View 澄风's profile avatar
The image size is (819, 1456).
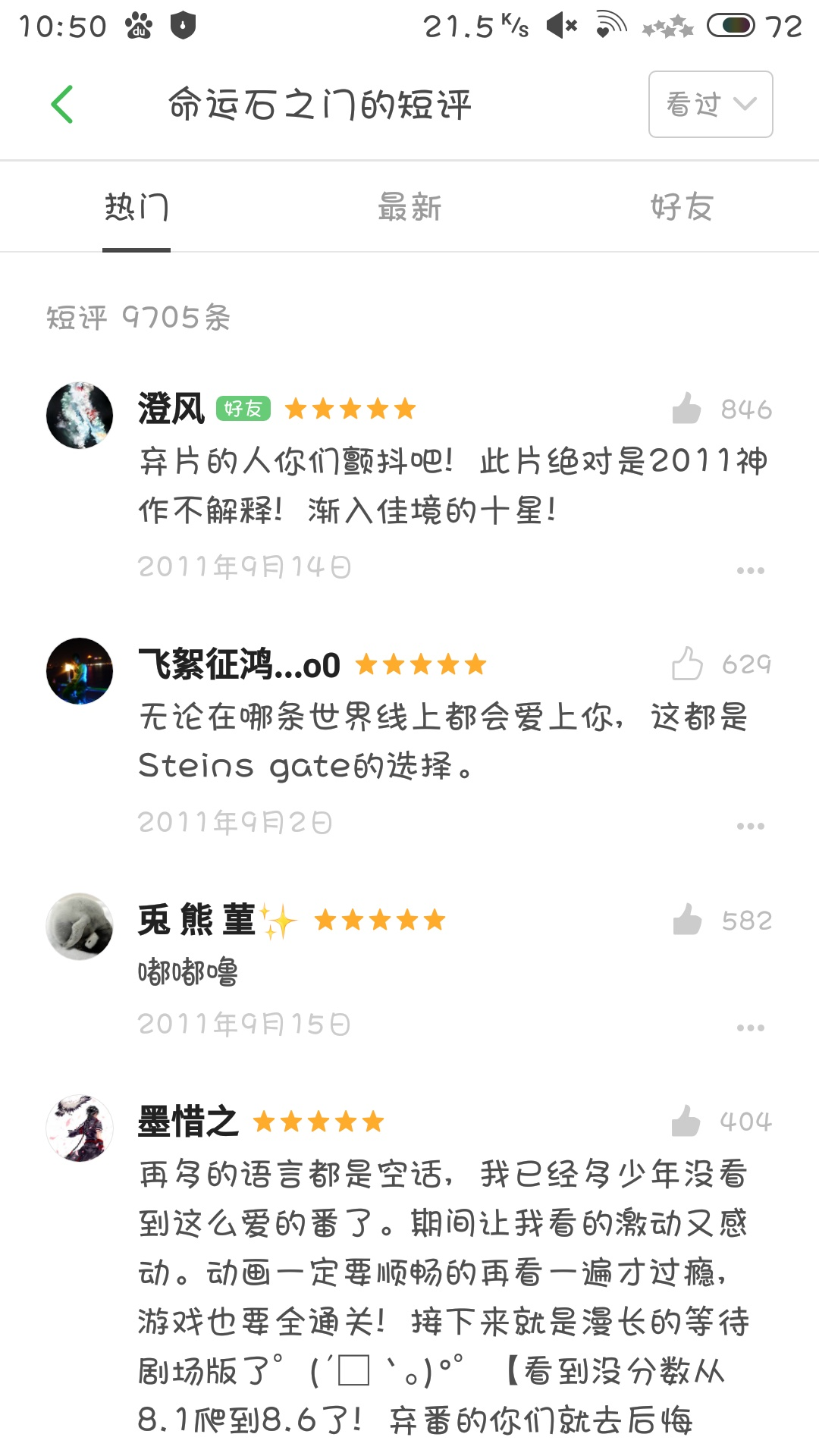coord(80,416)
